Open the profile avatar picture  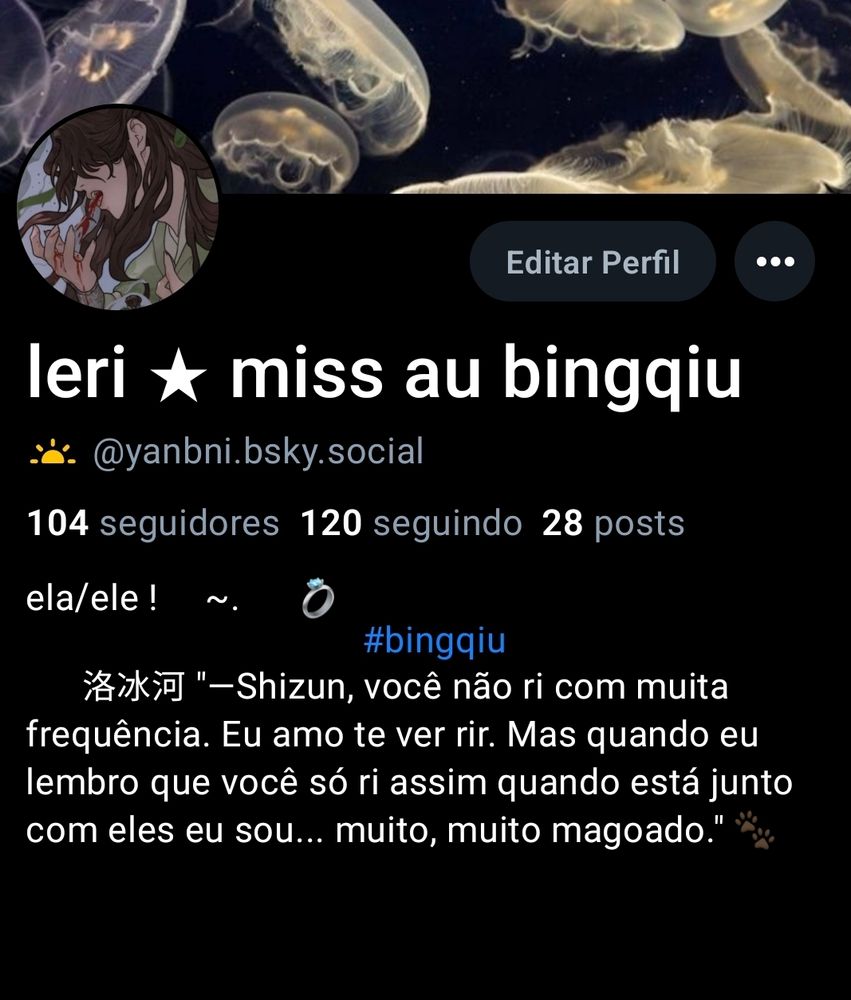click(x=118, y=208)
